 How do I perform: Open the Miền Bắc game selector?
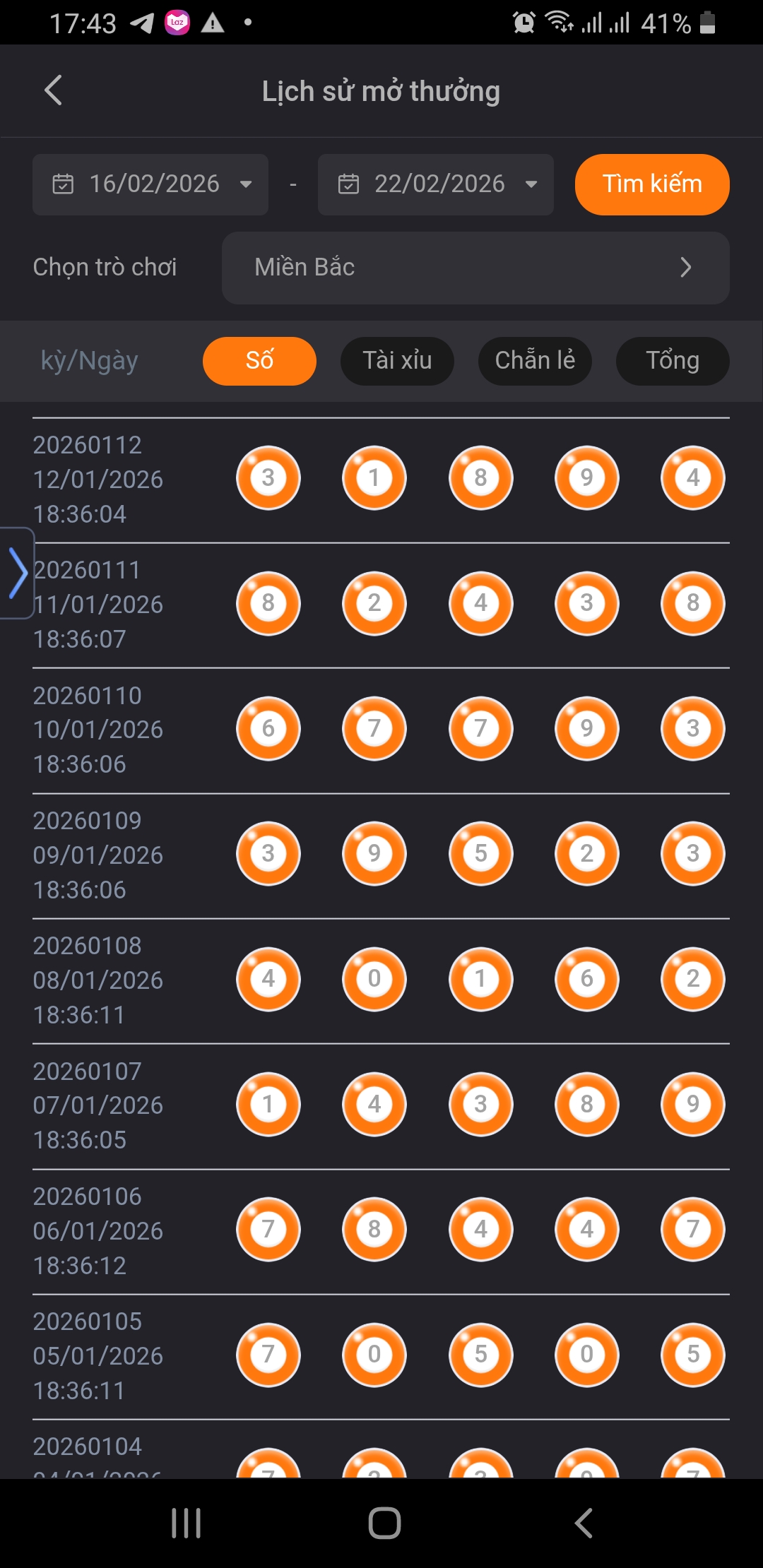(x=475, y=268)
